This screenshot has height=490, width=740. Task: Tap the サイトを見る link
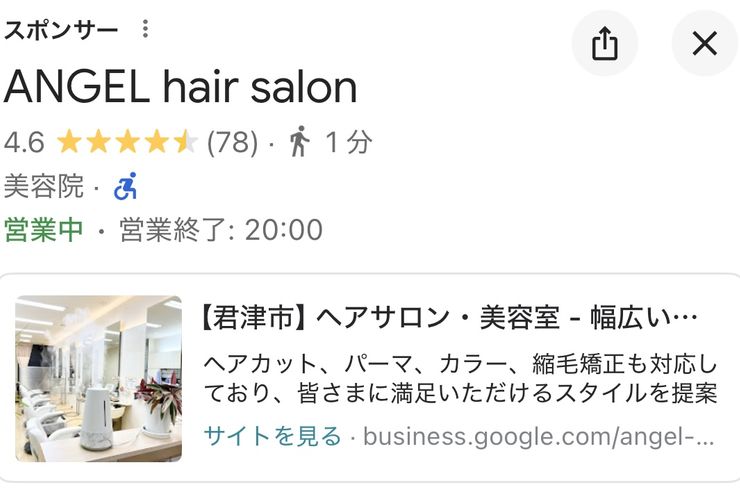point(272,437)
